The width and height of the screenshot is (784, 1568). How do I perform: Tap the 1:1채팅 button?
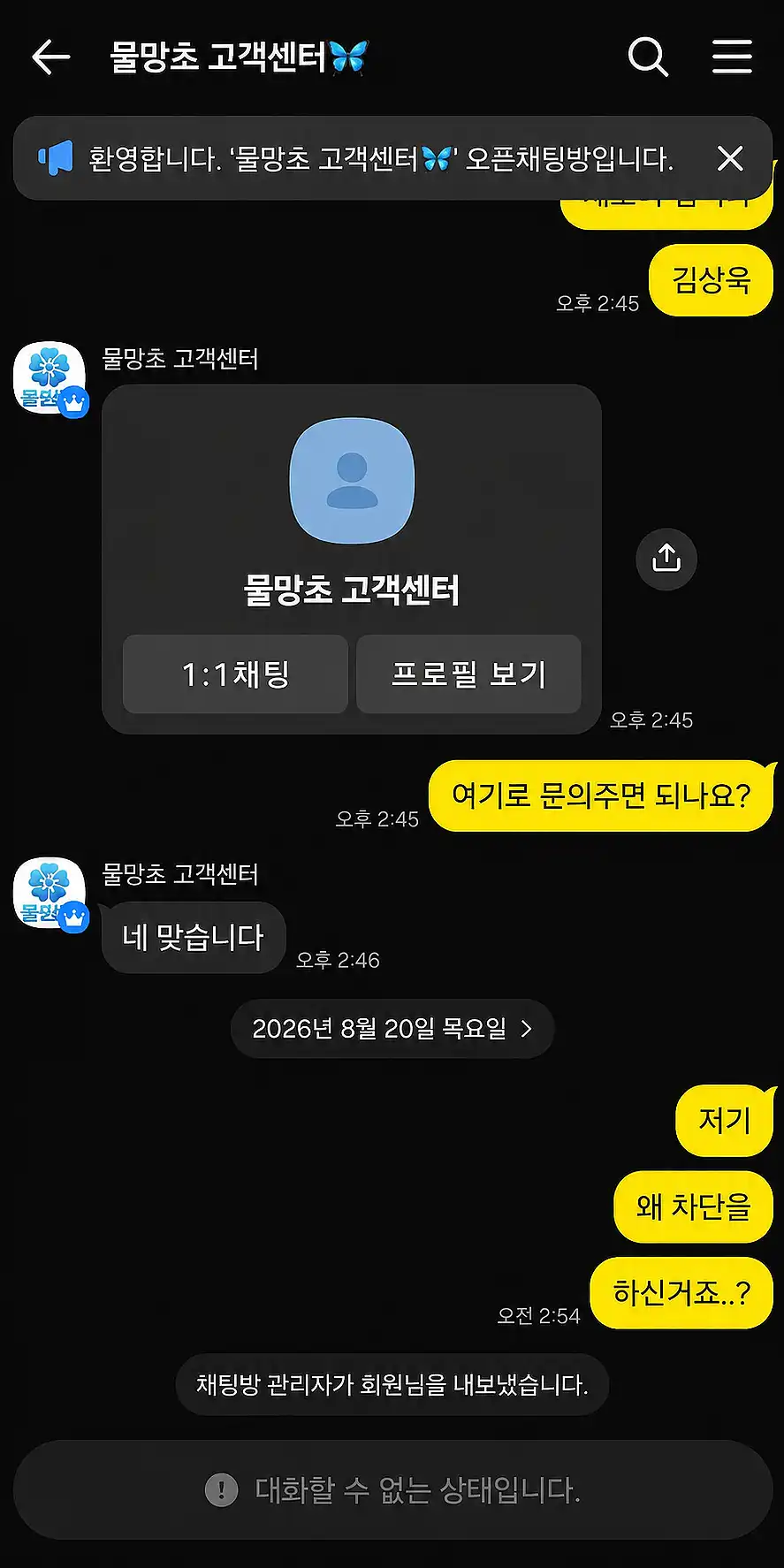[x=235, y=674]
